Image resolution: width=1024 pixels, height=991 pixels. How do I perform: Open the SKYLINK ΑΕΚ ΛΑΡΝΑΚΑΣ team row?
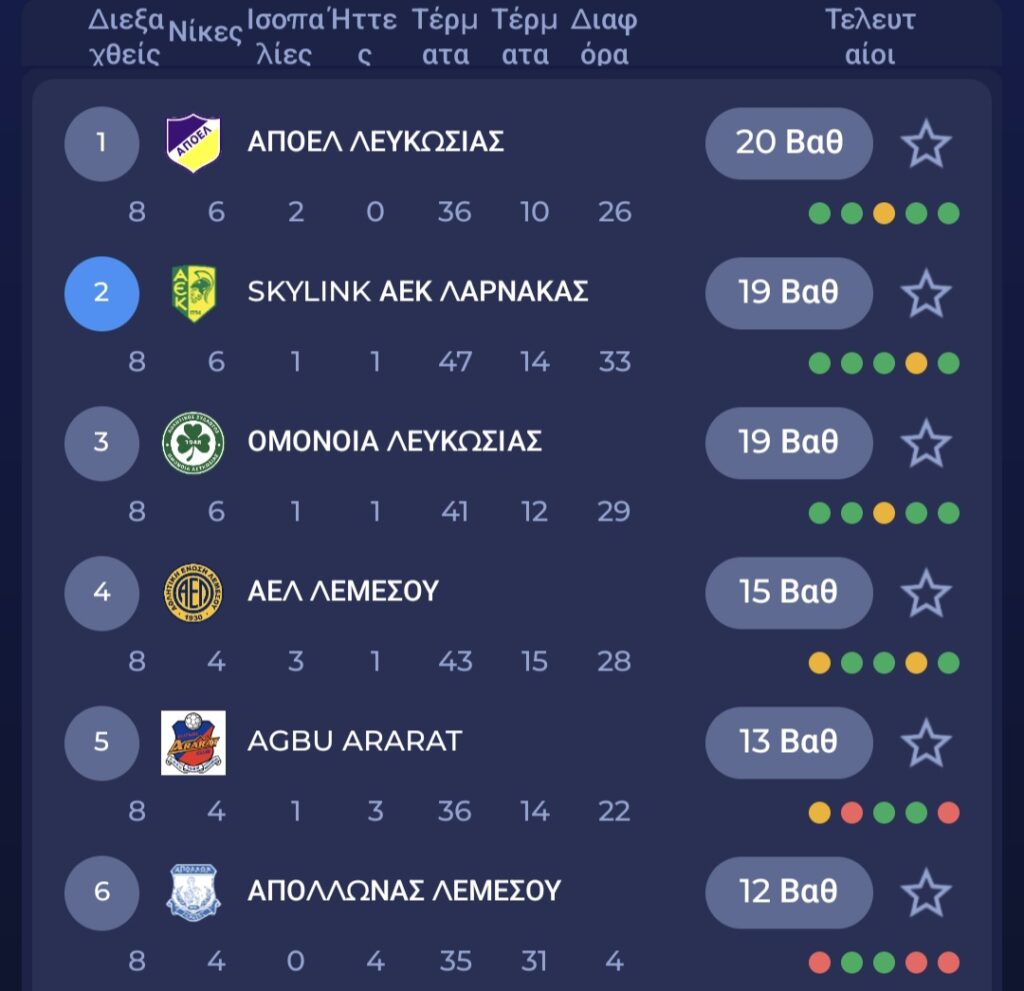click(x=417, y=292)
